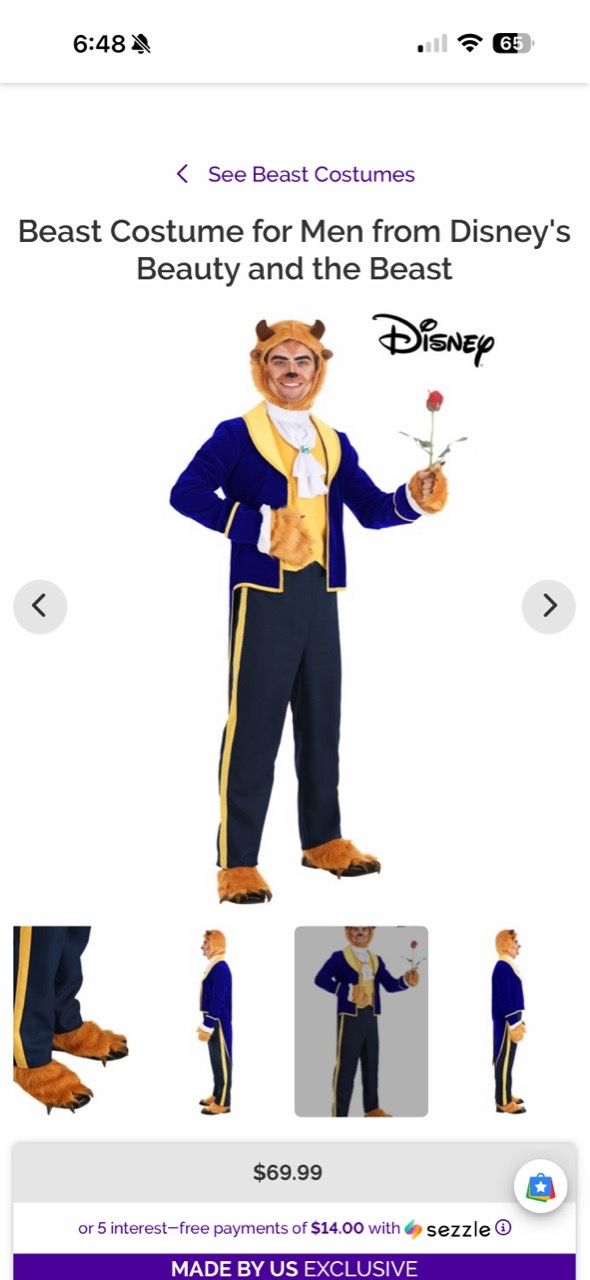The height and width of the screenshot is (1280, 590).
Task: Show the next product image
Action: pyautogui.click(x=549, y=606)
